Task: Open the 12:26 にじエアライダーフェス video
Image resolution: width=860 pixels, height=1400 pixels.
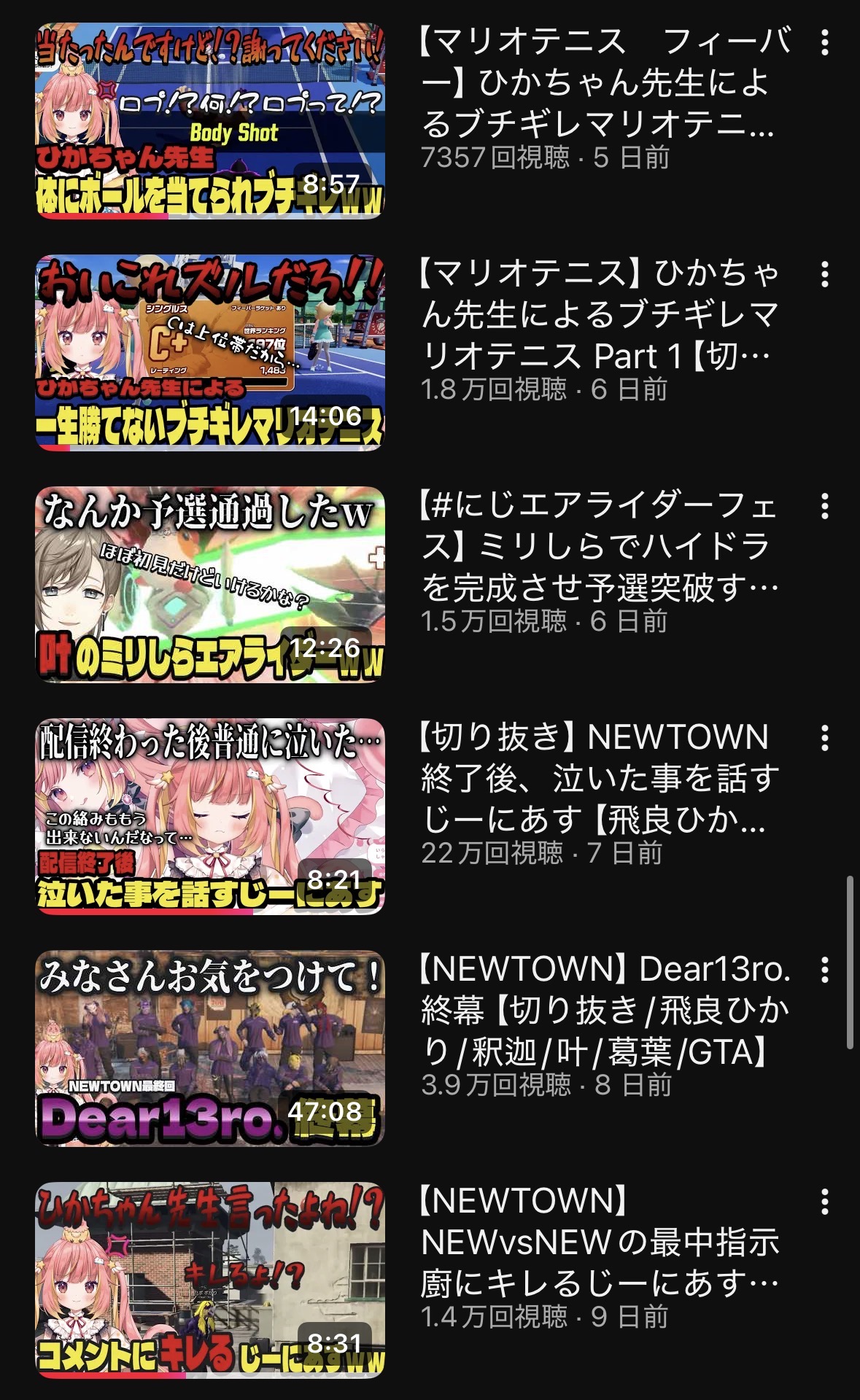Action: (x=210, y=584)
